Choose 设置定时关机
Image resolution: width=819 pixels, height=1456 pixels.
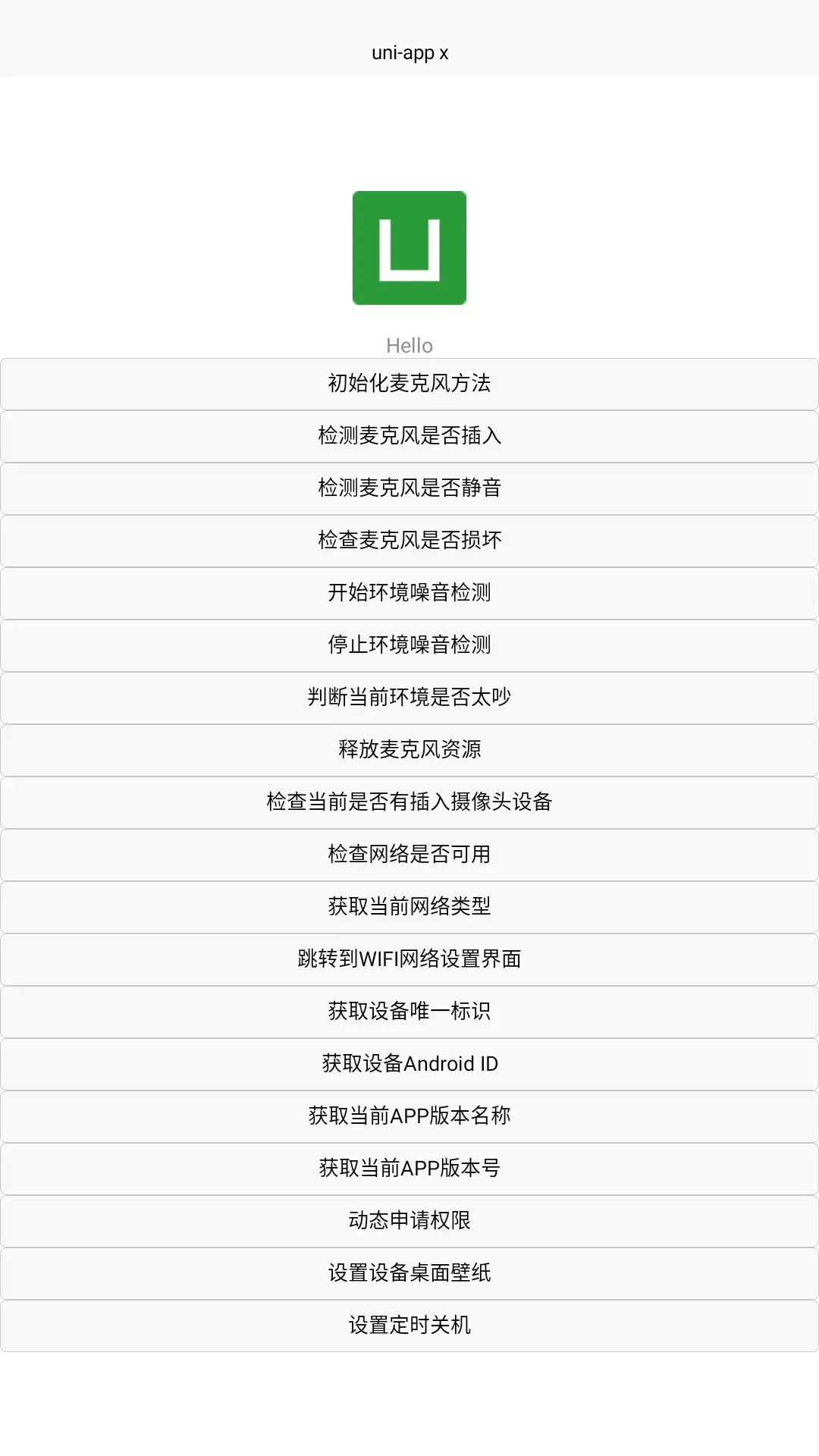tap(409, 1326)
